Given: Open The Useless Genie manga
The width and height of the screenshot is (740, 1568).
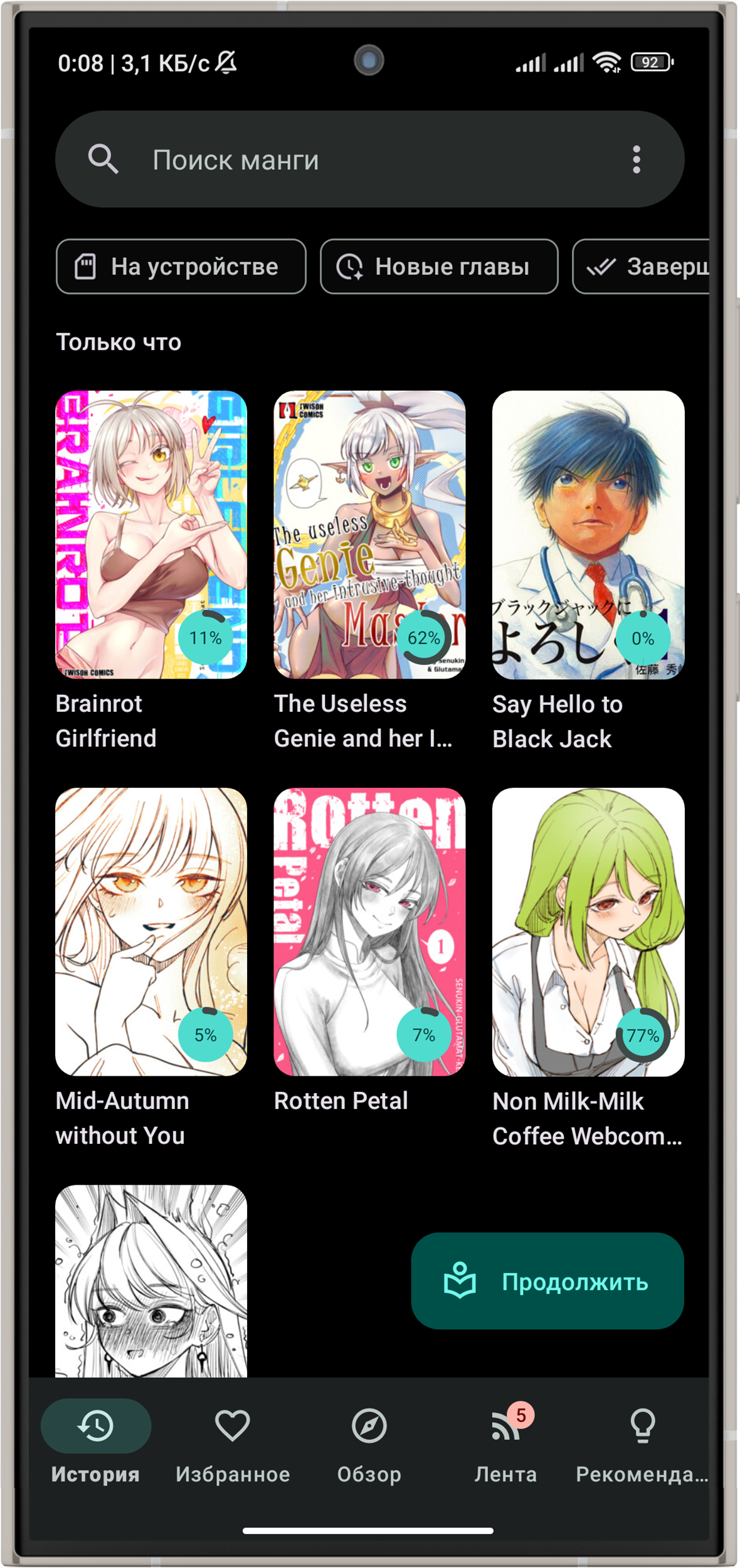Looking at the screenshot, I should point(369,534).
